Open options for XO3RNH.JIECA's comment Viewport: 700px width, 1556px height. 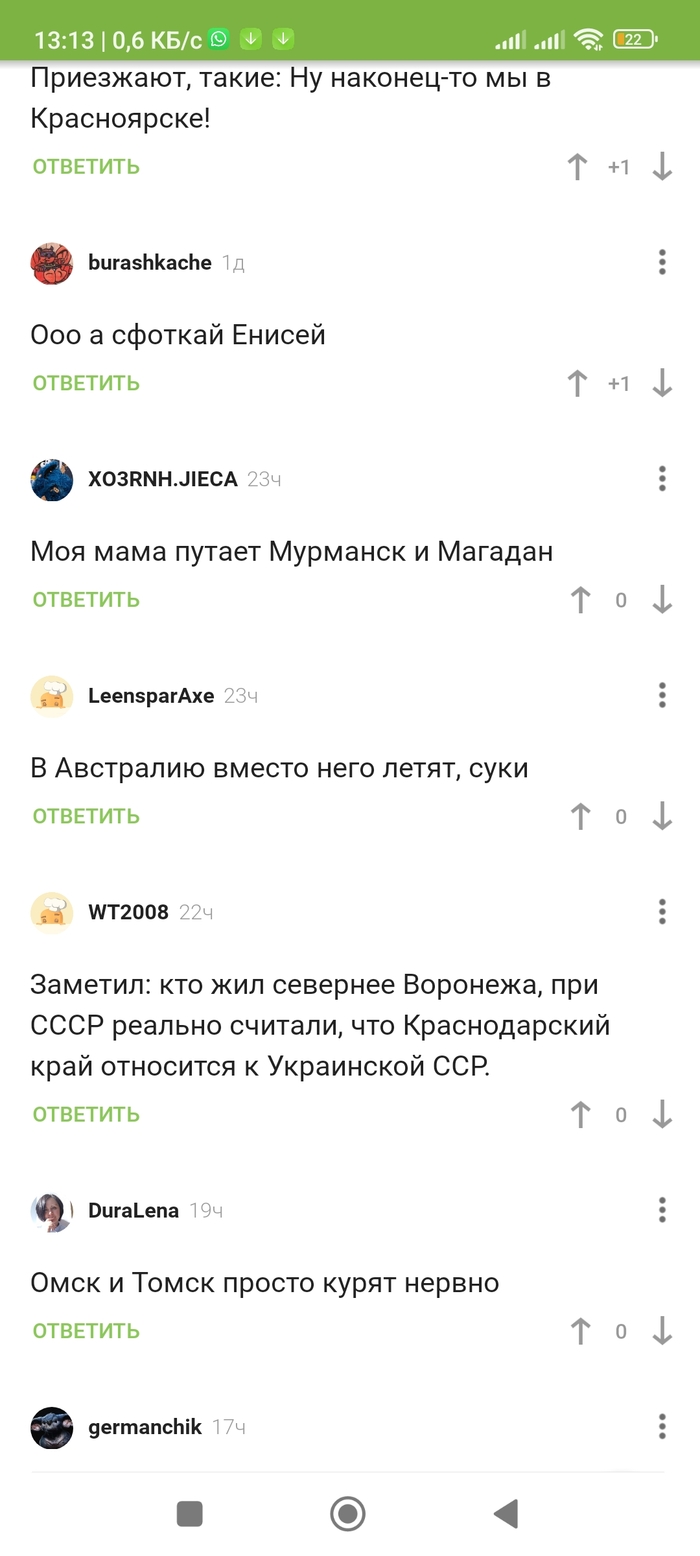pyautogui.click(x=662, y=479)
